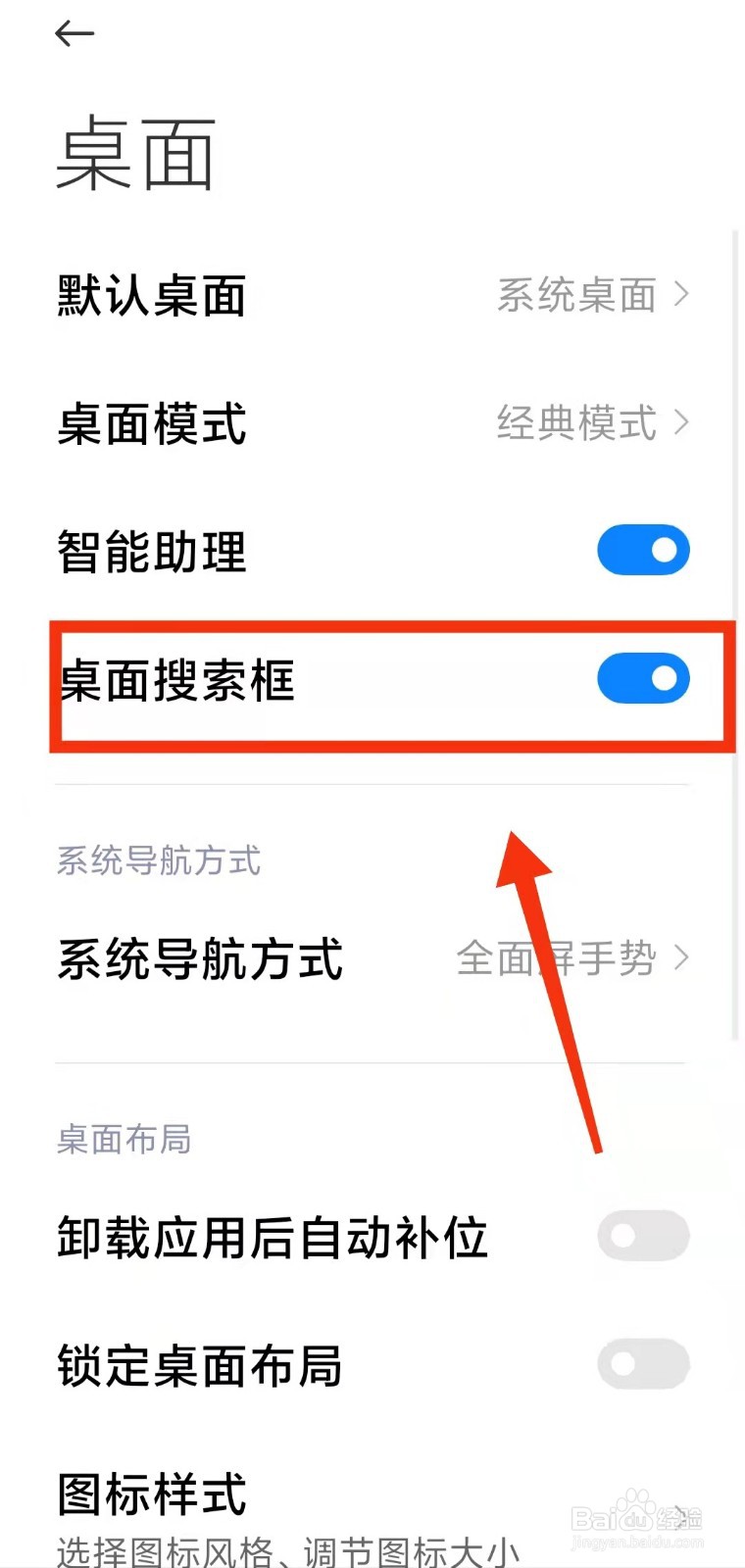Disable the 智能助理 switch

coord(643,550)
